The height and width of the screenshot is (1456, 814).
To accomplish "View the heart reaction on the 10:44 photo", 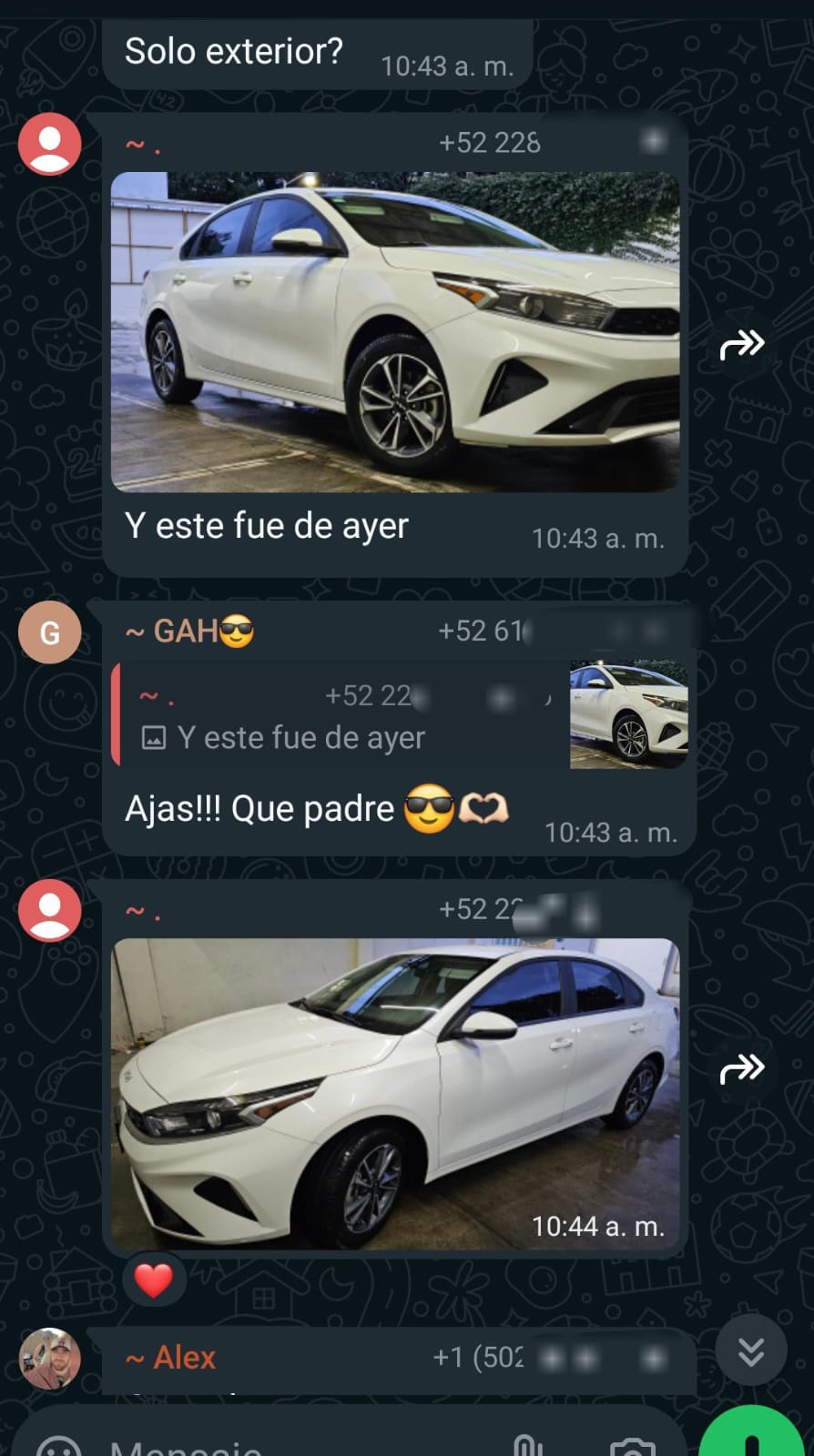I will (154, 1280).
